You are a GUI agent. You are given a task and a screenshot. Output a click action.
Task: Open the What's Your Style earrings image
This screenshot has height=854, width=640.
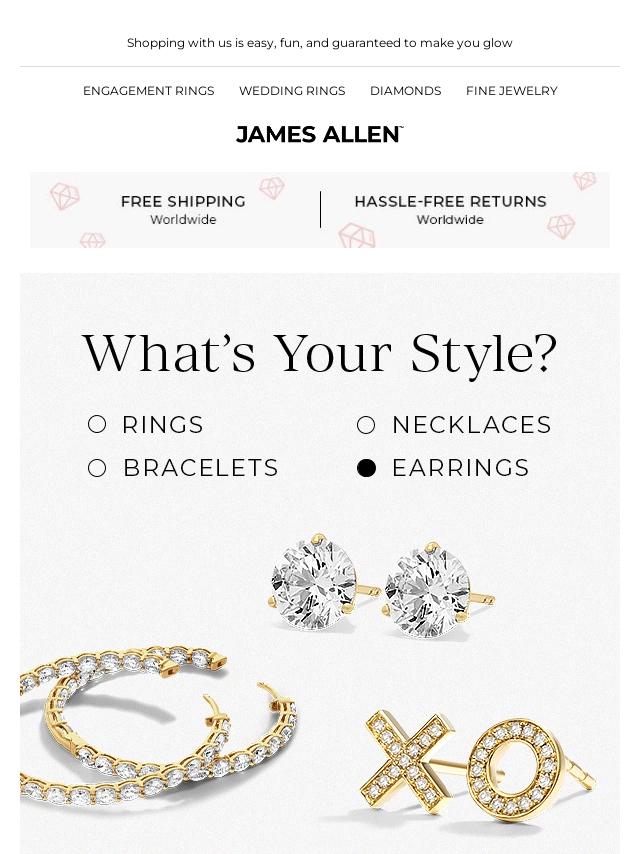pyautogui.click(x=320, y=564)
